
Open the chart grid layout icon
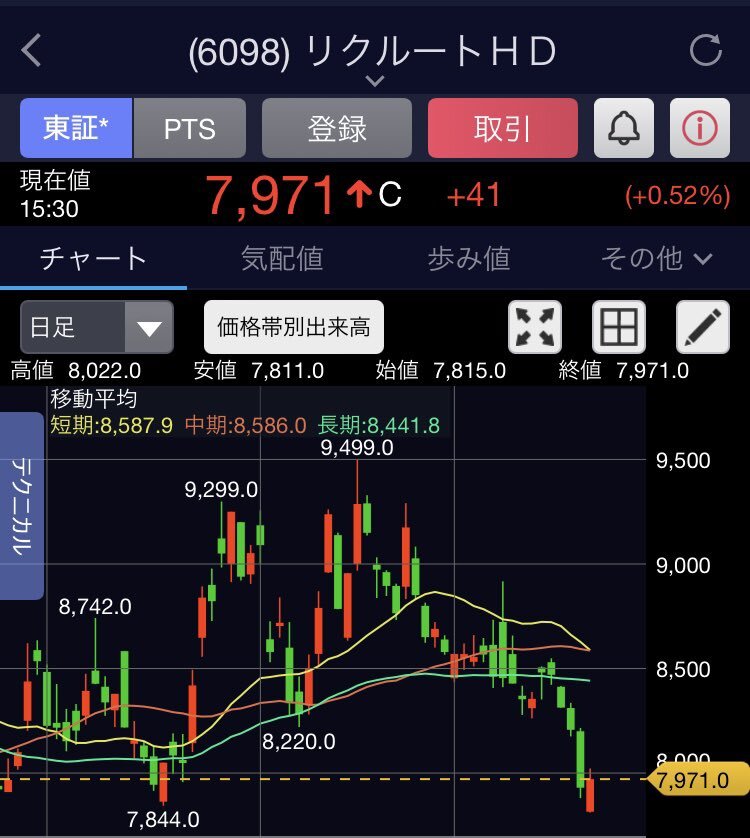tap(619, 327)
